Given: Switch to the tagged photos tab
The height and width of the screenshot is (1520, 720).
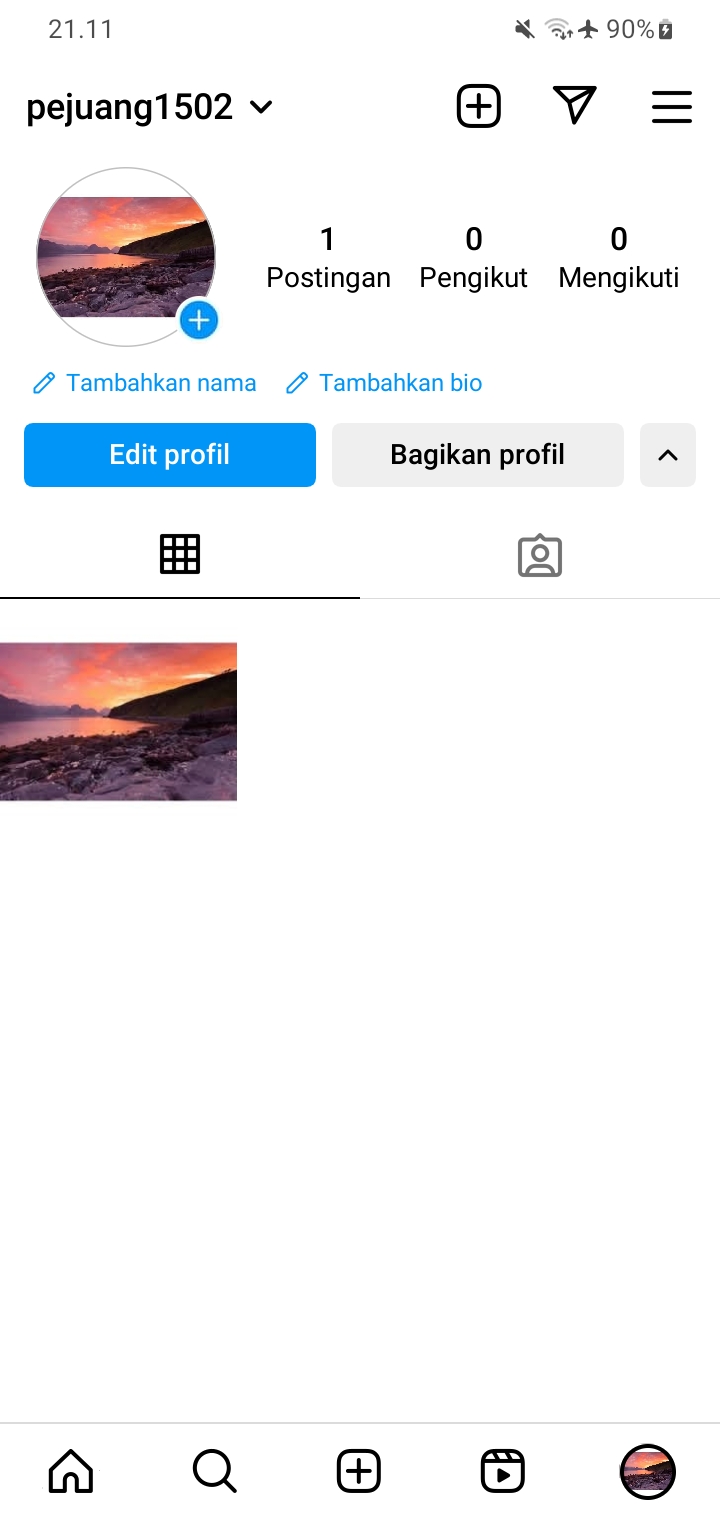Looking at the screenshot, I should pos(540,556).
